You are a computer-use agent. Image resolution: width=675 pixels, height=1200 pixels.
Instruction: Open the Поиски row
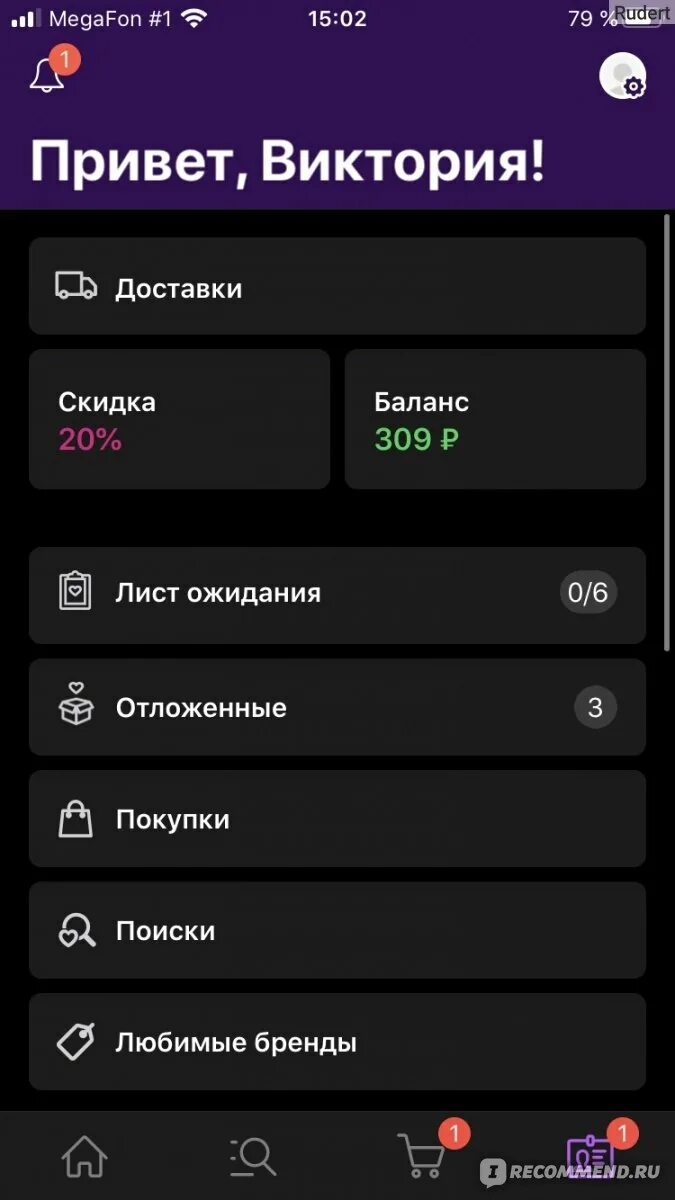[337, 930]
